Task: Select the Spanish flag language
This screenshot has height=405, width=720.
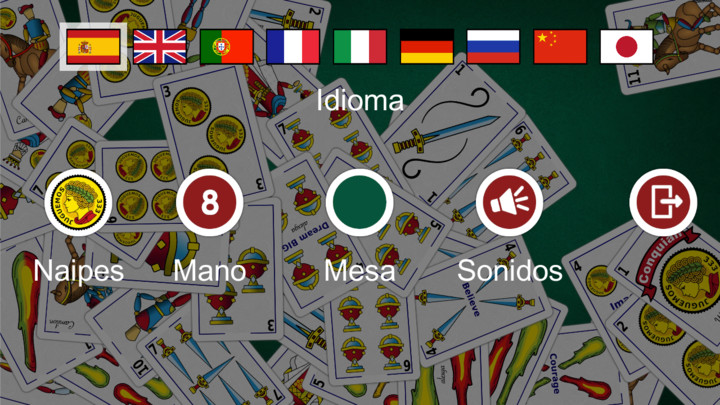Action: (x=93, y=46)
